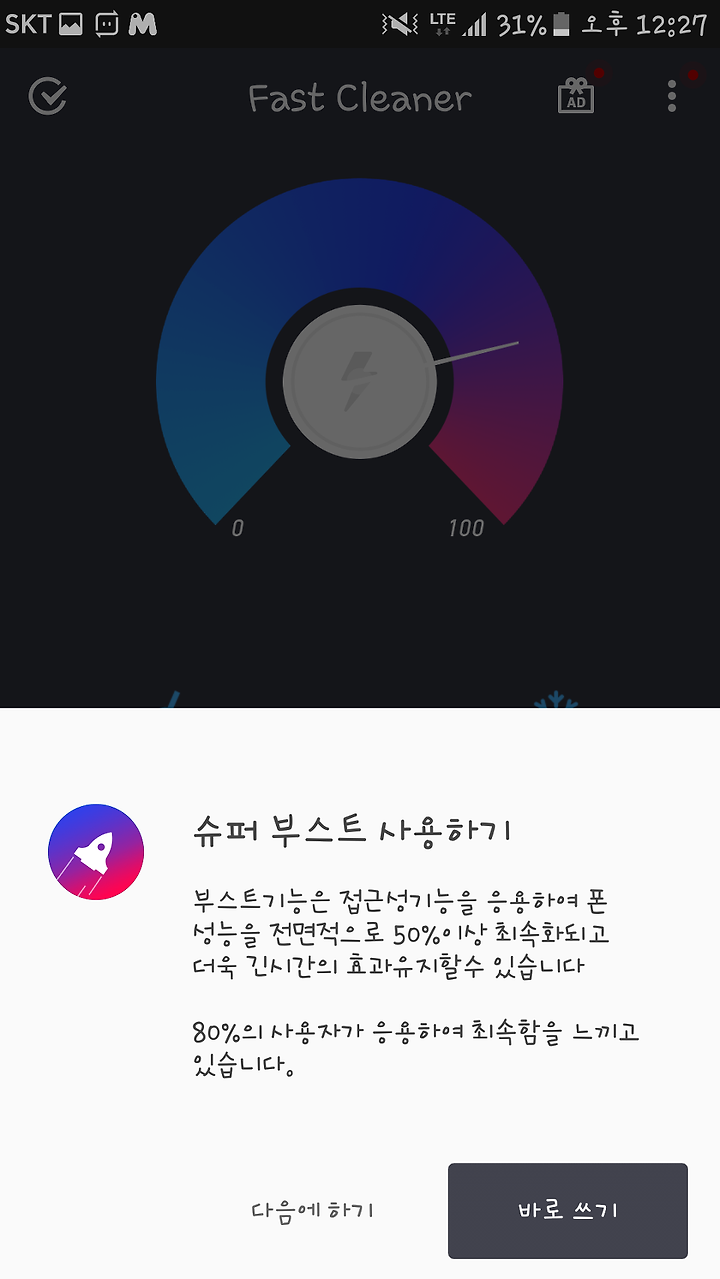The image size is (720, 1279).
Task: Tap the lightning boost button
Action: point(359,382)
